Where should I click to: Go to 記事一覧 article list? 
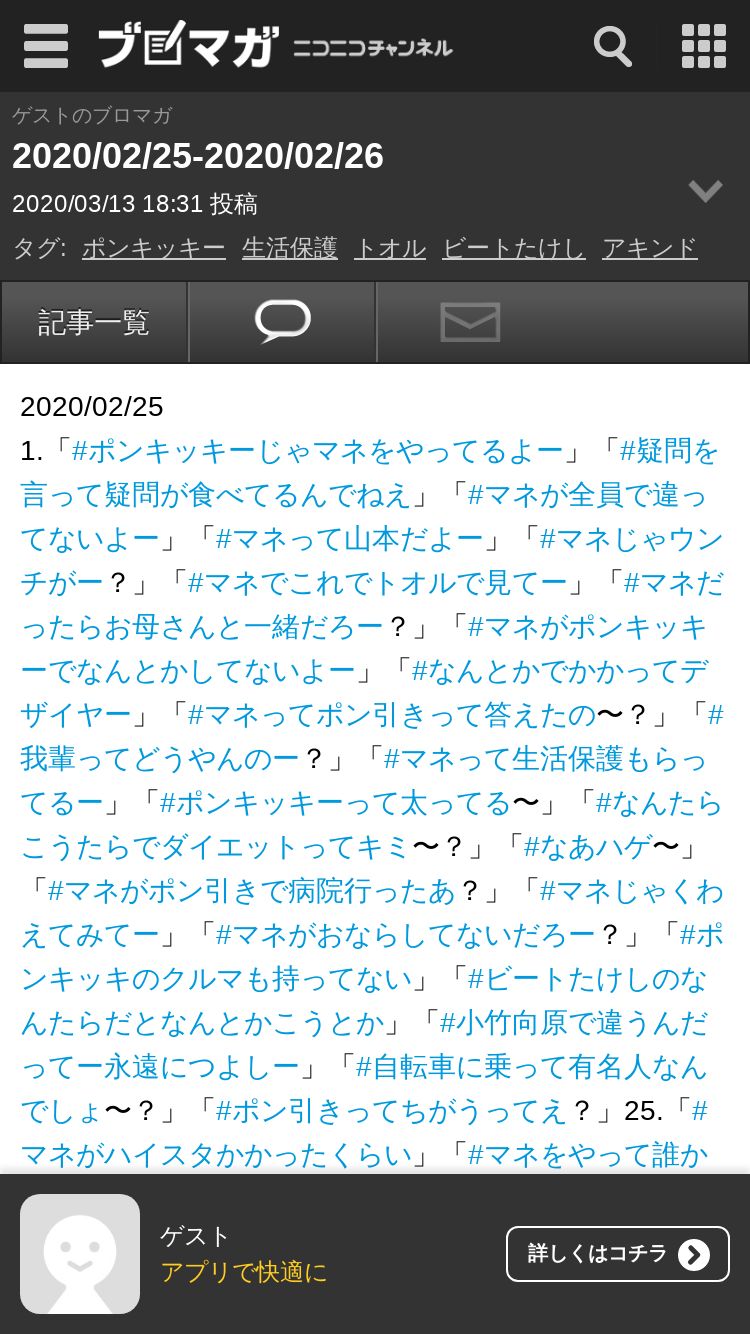click(x=94, y=322)
